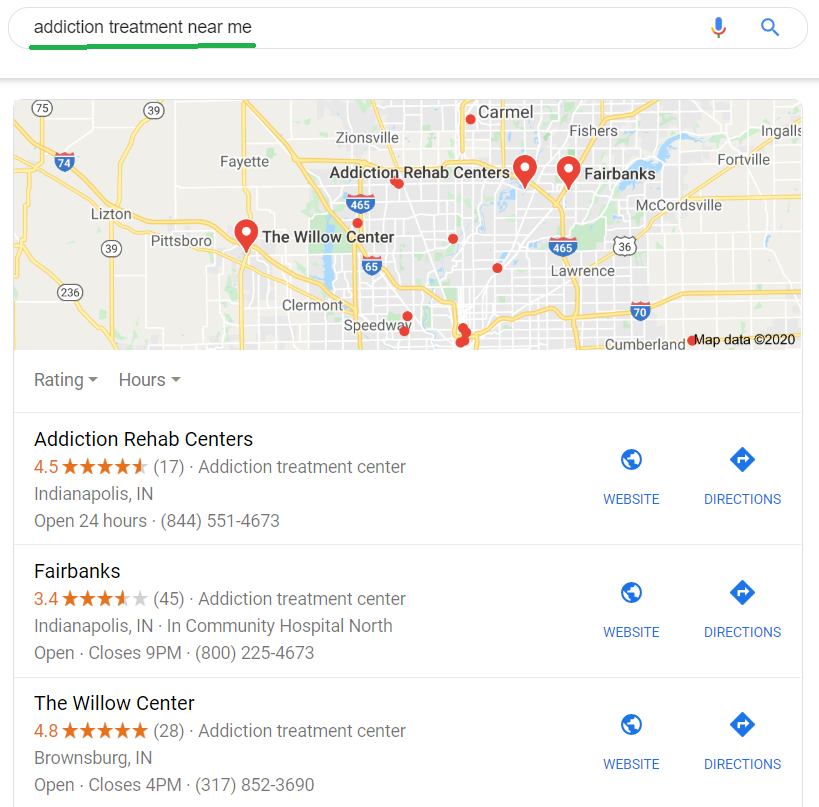This screenshot has height=807, width=819.
Task: Select the Fairbanks pin on the map
Action: pos(568,171)
